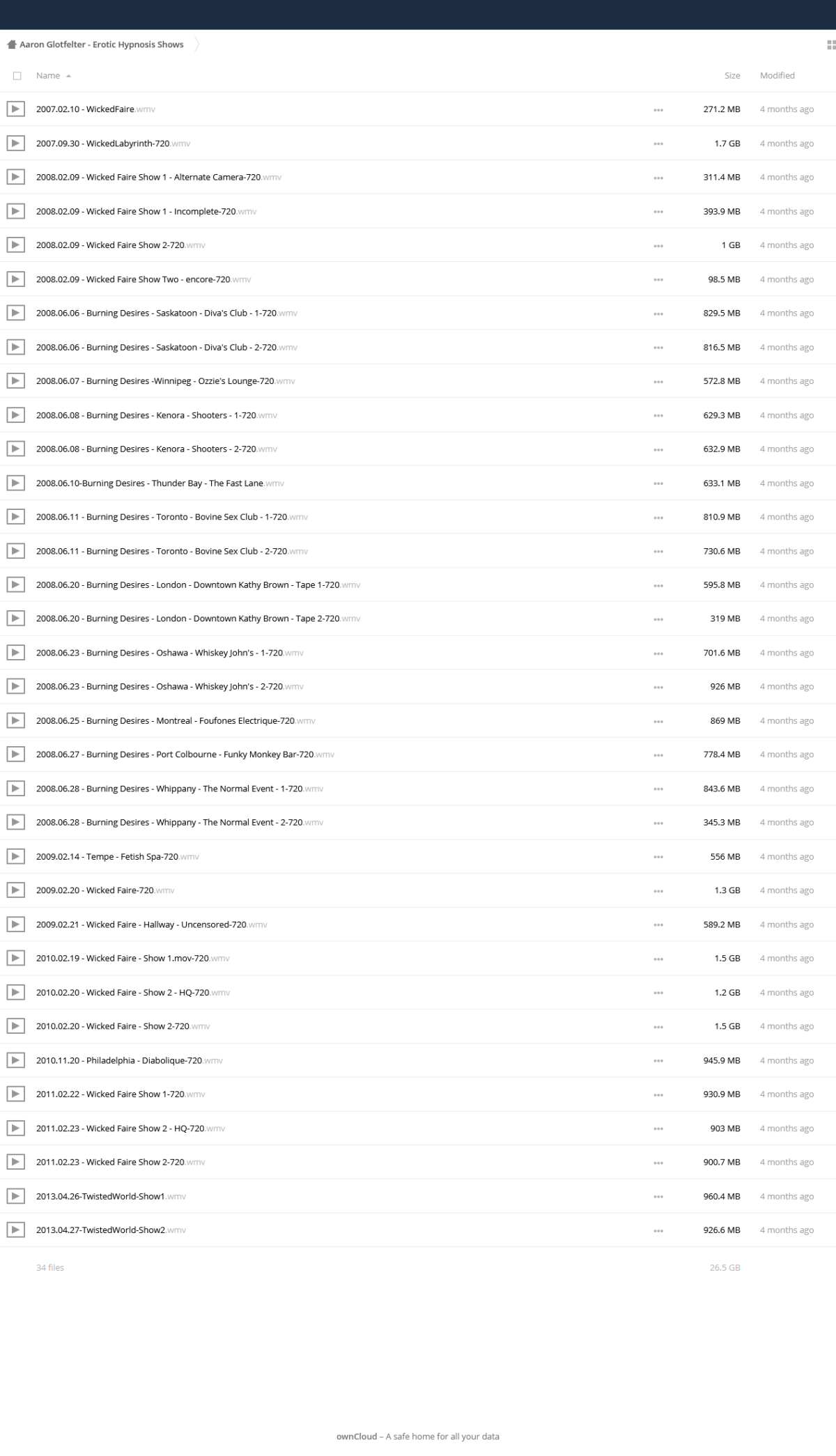Open 2013.04.26-TwistedWorld-Show1.wmv
Screen dimensions: 836x1456
[111, 1196]
